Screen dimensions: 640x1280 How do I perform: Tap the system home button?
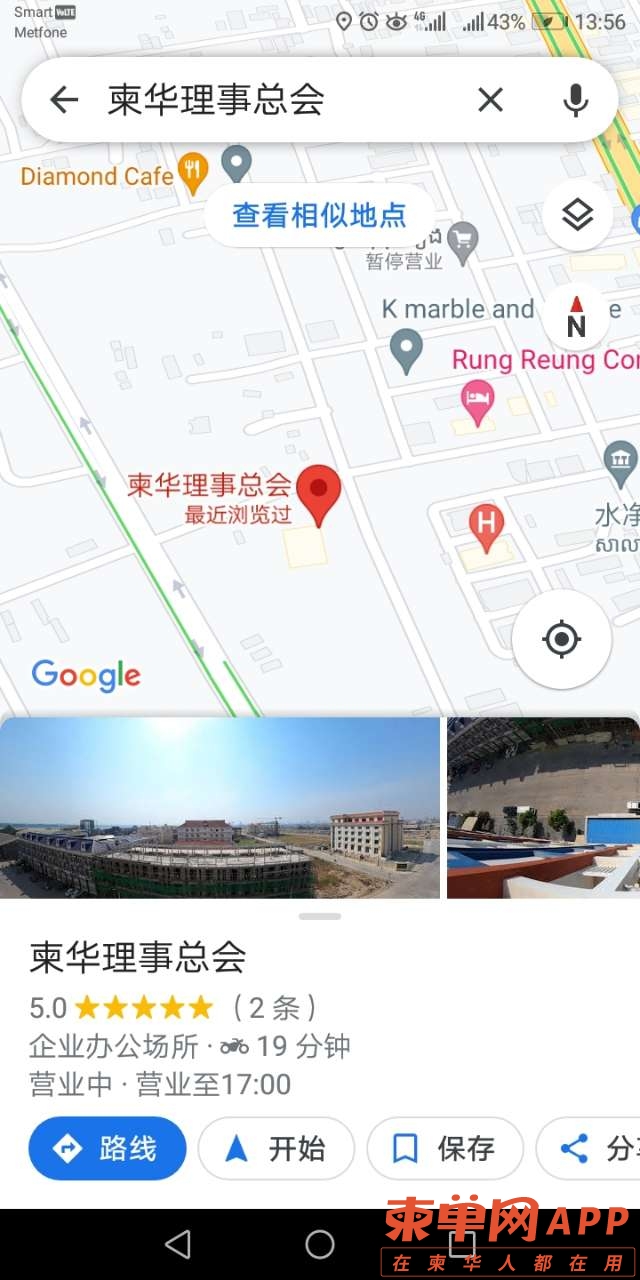pyautogui.click(x=320, y=1244)
